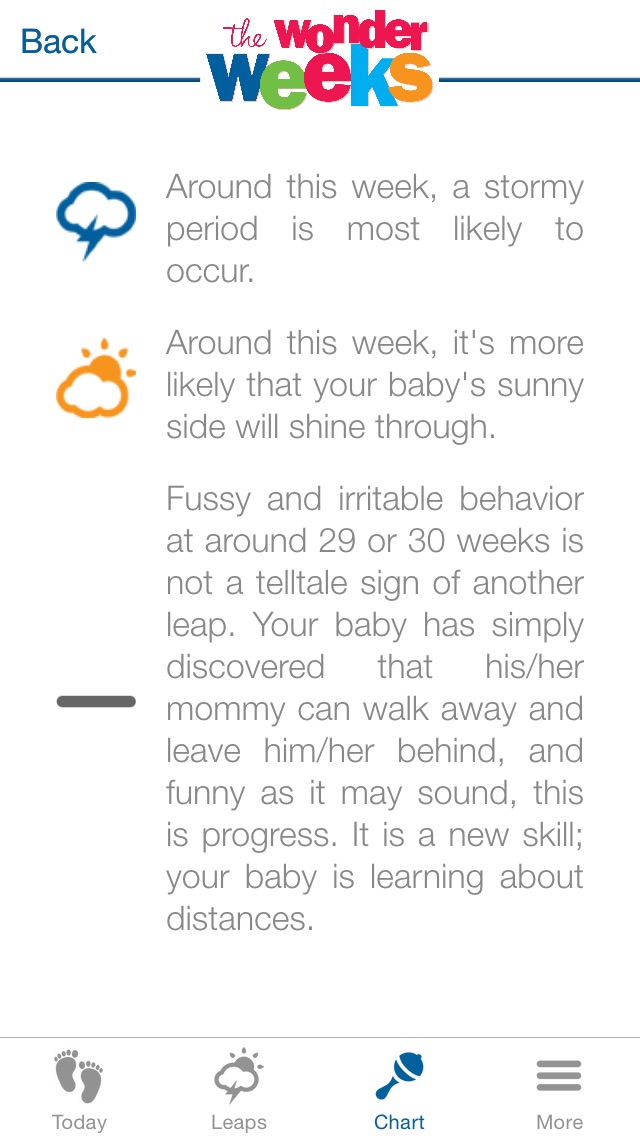Switch to the Today tab

80,1089
